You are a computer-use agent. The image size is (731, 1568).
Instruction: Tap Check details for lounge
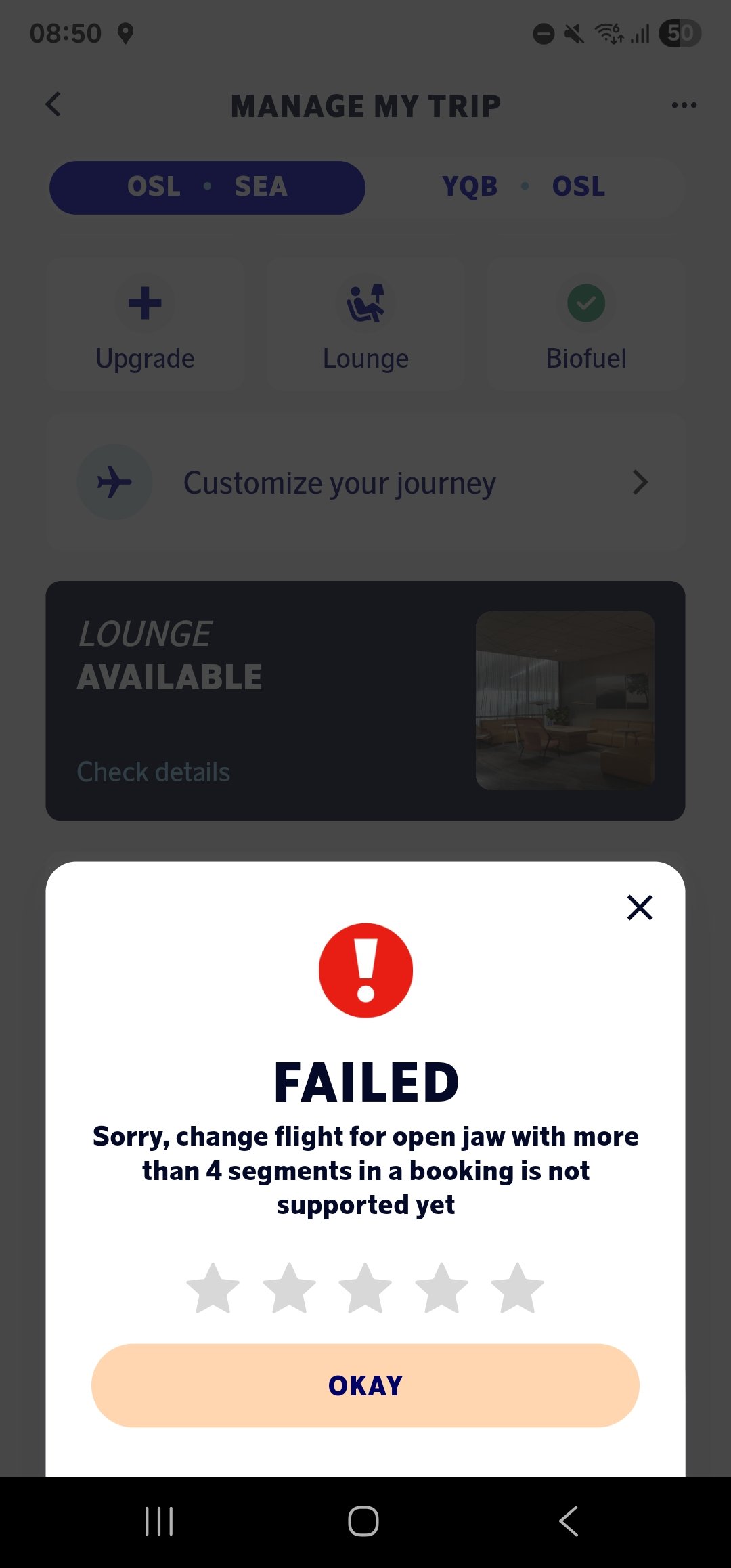(154, 772)
